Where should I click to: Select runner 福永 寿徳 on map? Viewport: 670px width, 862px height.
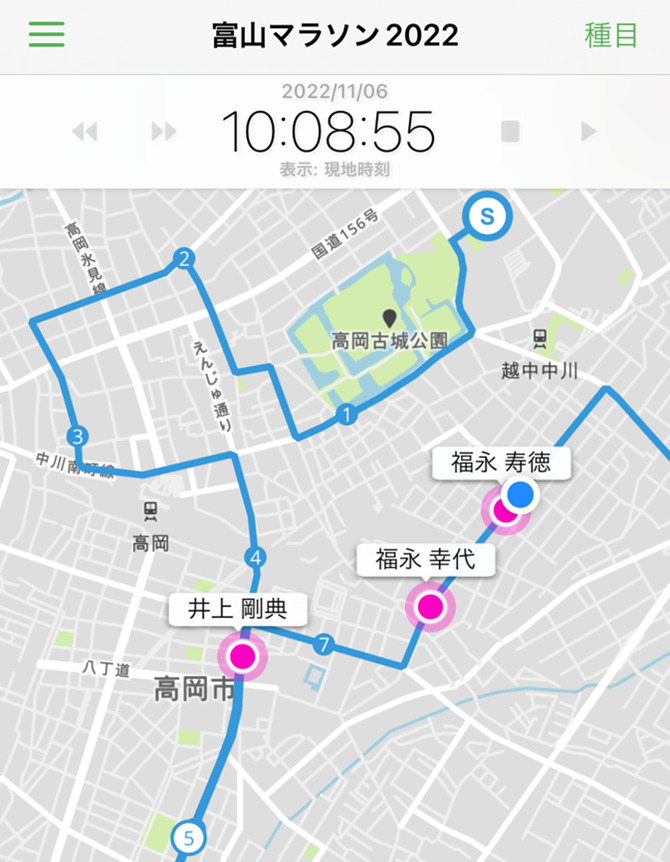(x=520, y=494)
